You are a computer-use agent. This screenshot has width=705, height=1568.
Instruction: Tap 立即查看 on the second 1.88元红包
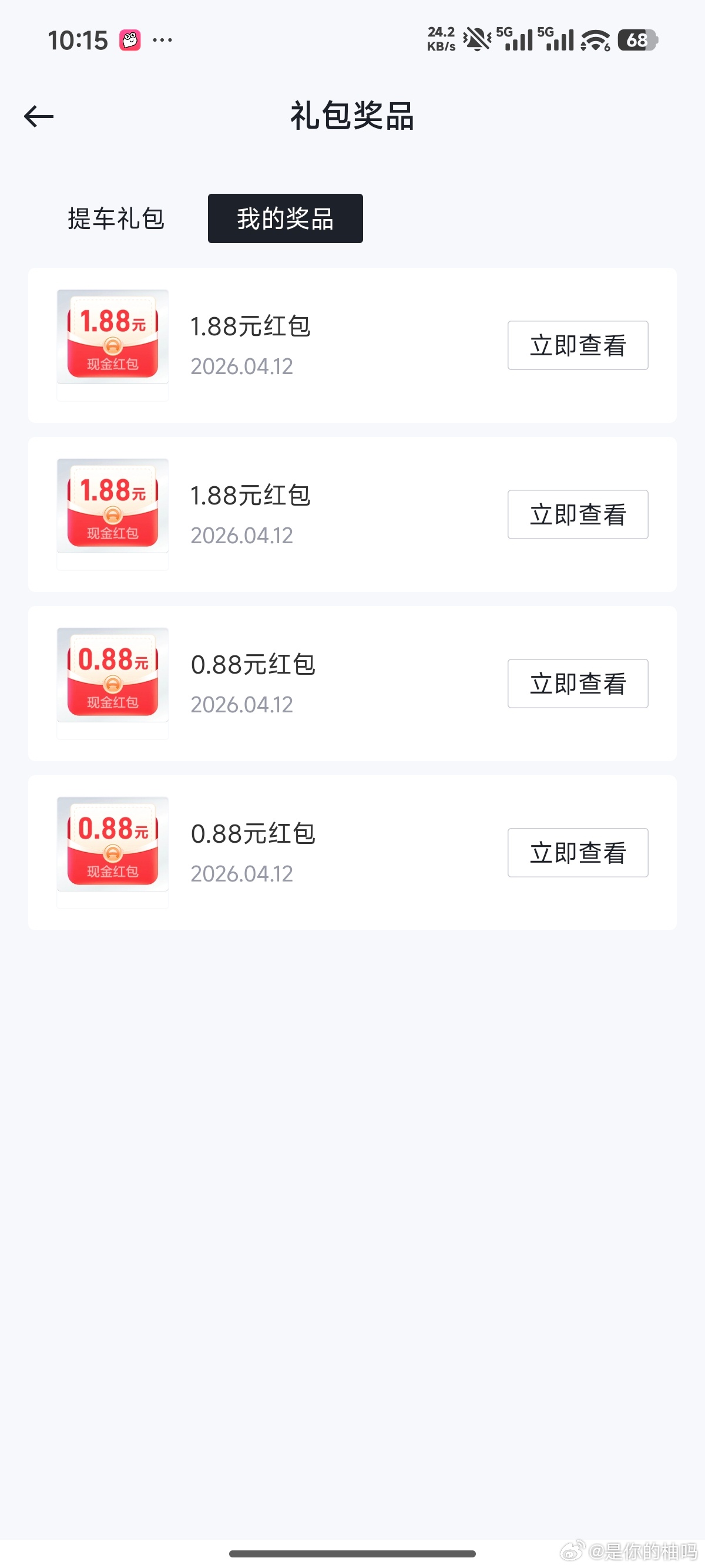click(x=577, y=514)
